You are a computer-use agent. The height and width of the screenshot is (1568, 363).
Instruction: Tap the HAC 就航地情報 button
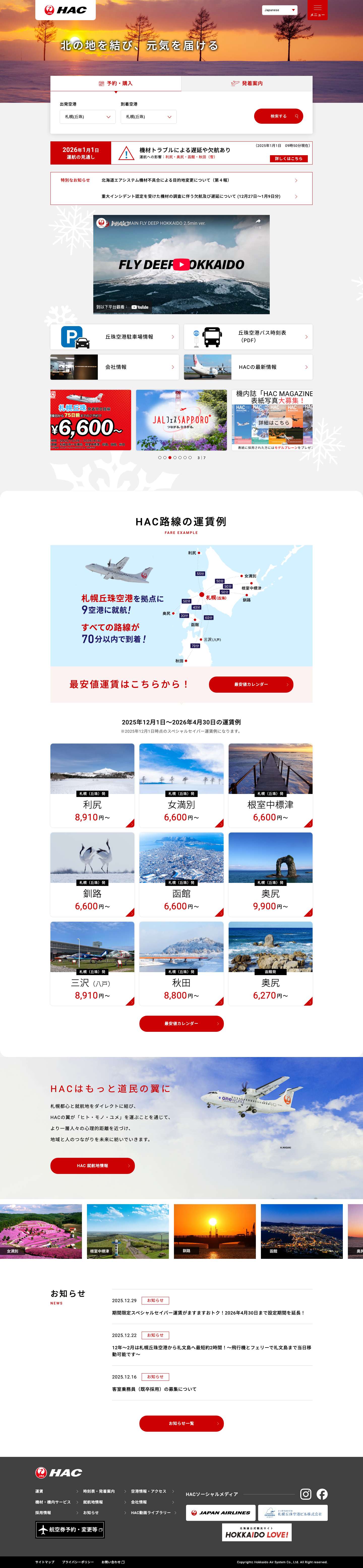[93, 1166]
